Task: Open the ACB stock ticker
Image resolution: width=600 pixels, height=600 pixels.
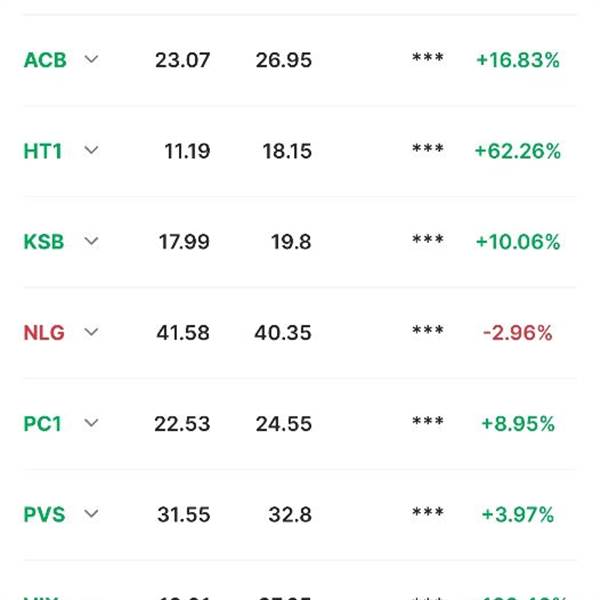Action: [x=45, y=60]
